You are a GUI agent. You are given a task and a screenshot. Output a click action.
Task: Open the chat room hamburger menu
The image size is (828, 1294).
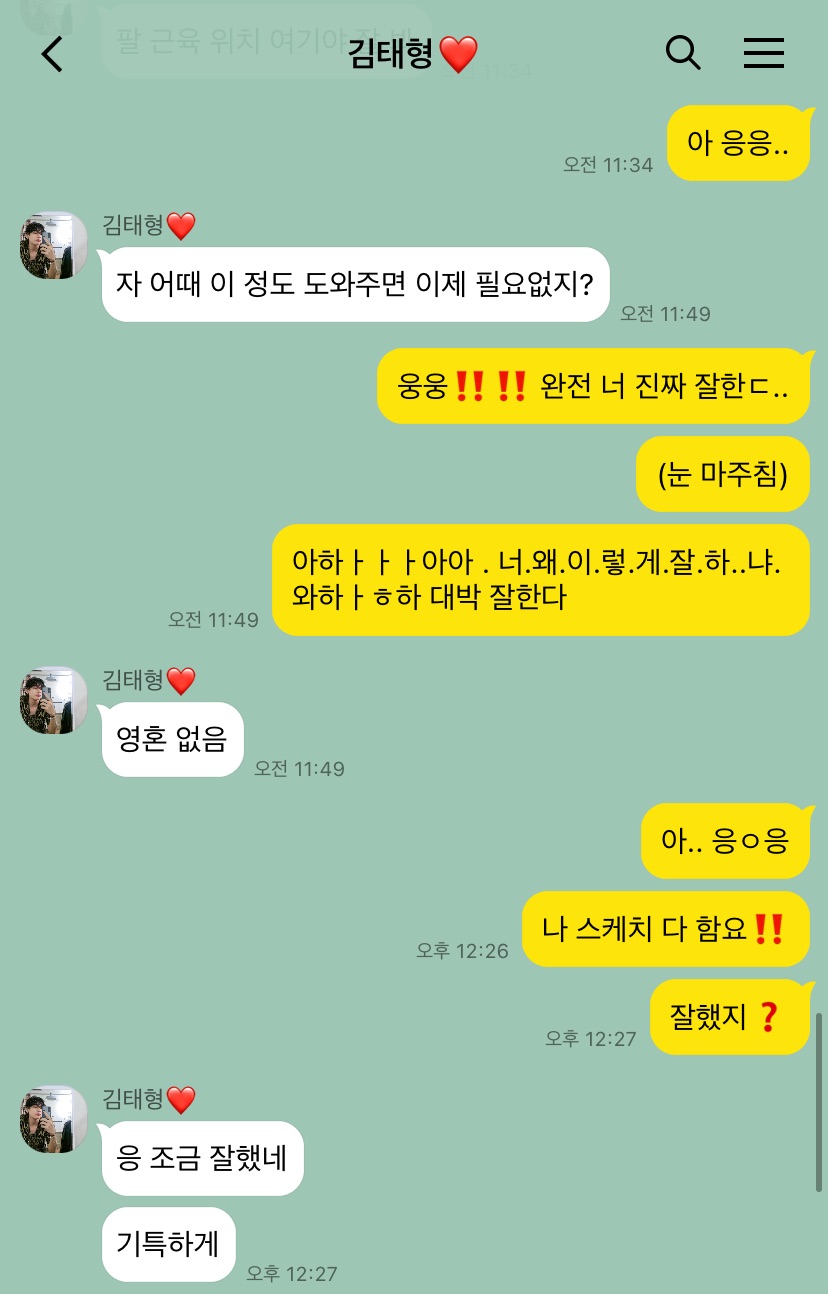[763, 53]
